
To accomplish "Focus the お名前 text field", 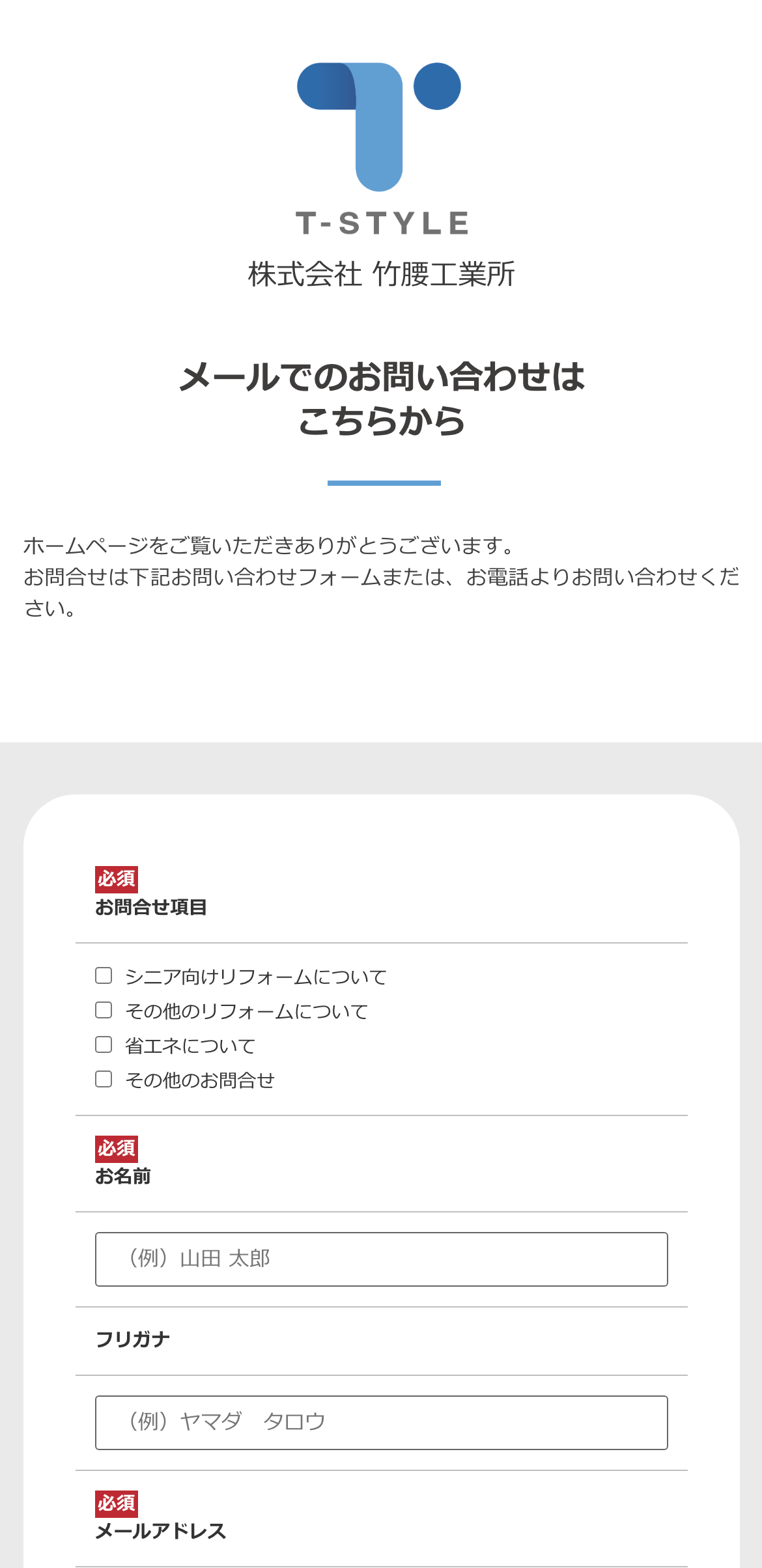I will pos(381,1259).
